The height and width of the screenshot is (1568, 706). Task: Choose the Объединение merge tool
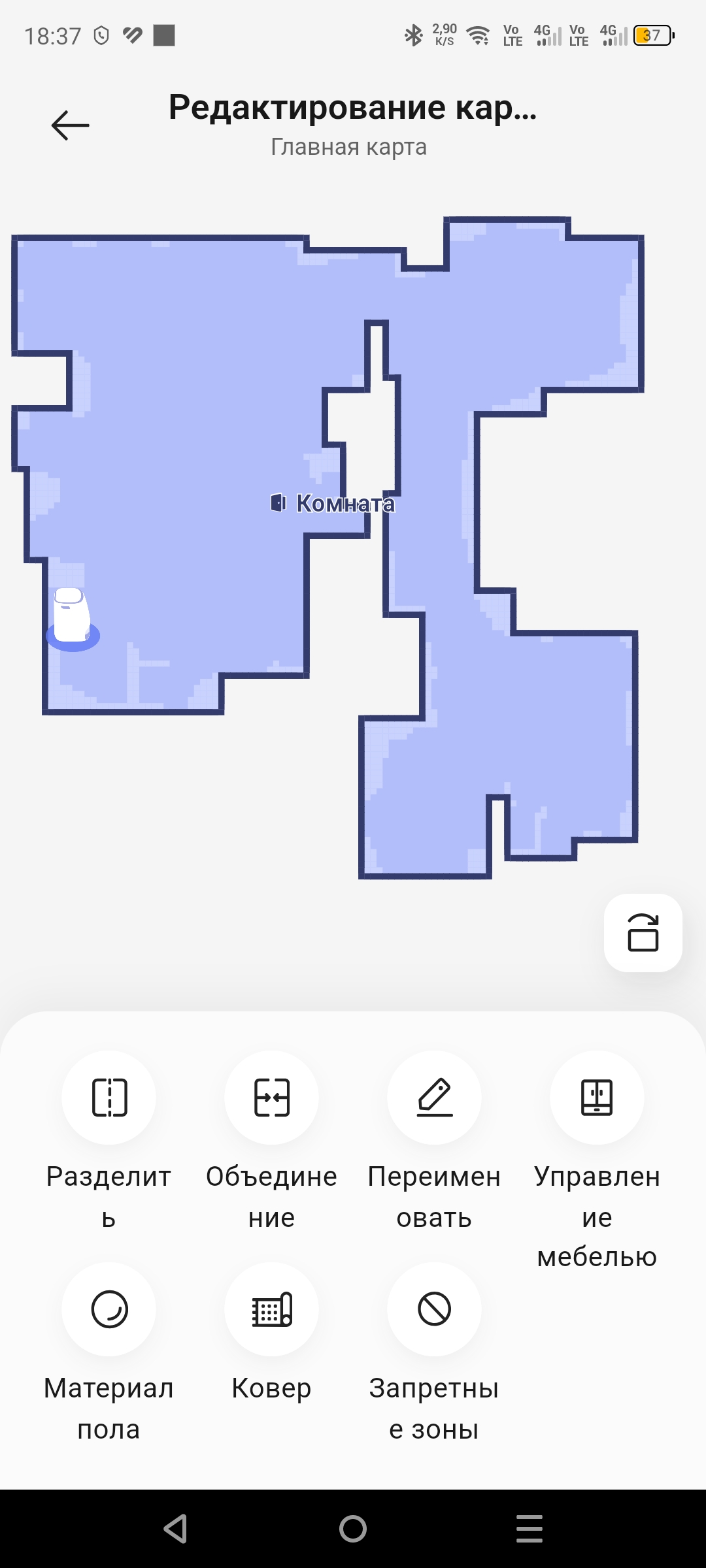pos(271,1098)
